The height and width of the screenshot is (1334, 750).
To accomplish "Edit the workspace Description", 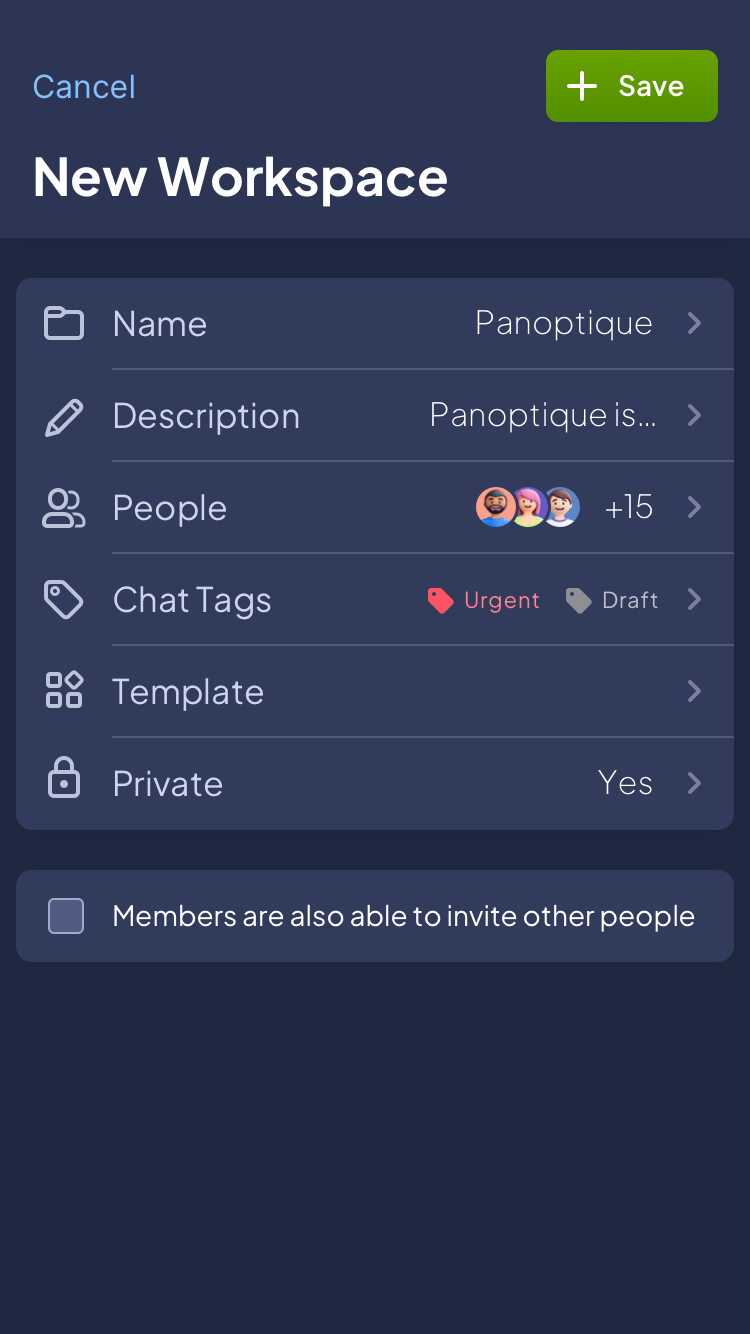I will [x=375, y=416].
